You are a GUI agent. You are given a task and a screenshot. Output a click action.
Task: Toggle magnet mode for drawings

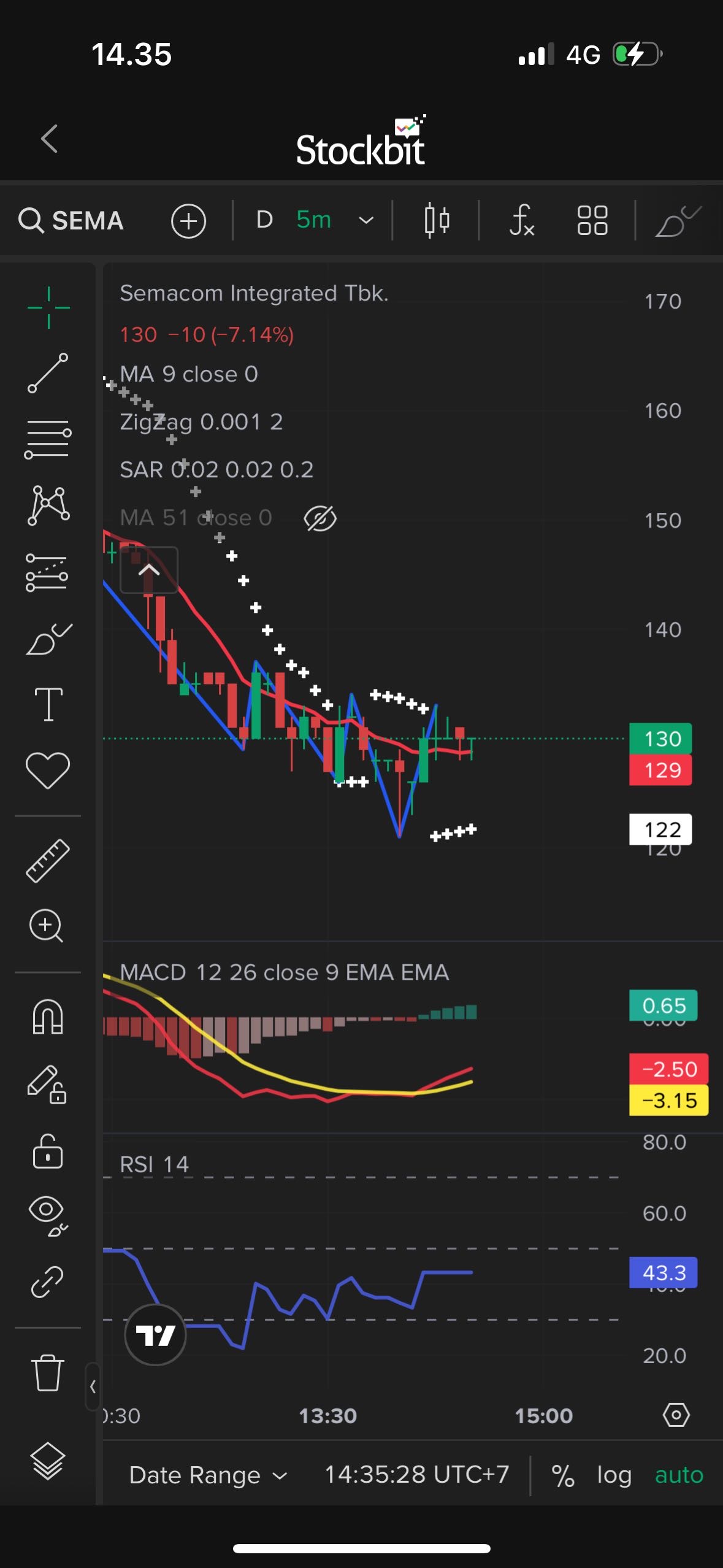pos(48,1017)
